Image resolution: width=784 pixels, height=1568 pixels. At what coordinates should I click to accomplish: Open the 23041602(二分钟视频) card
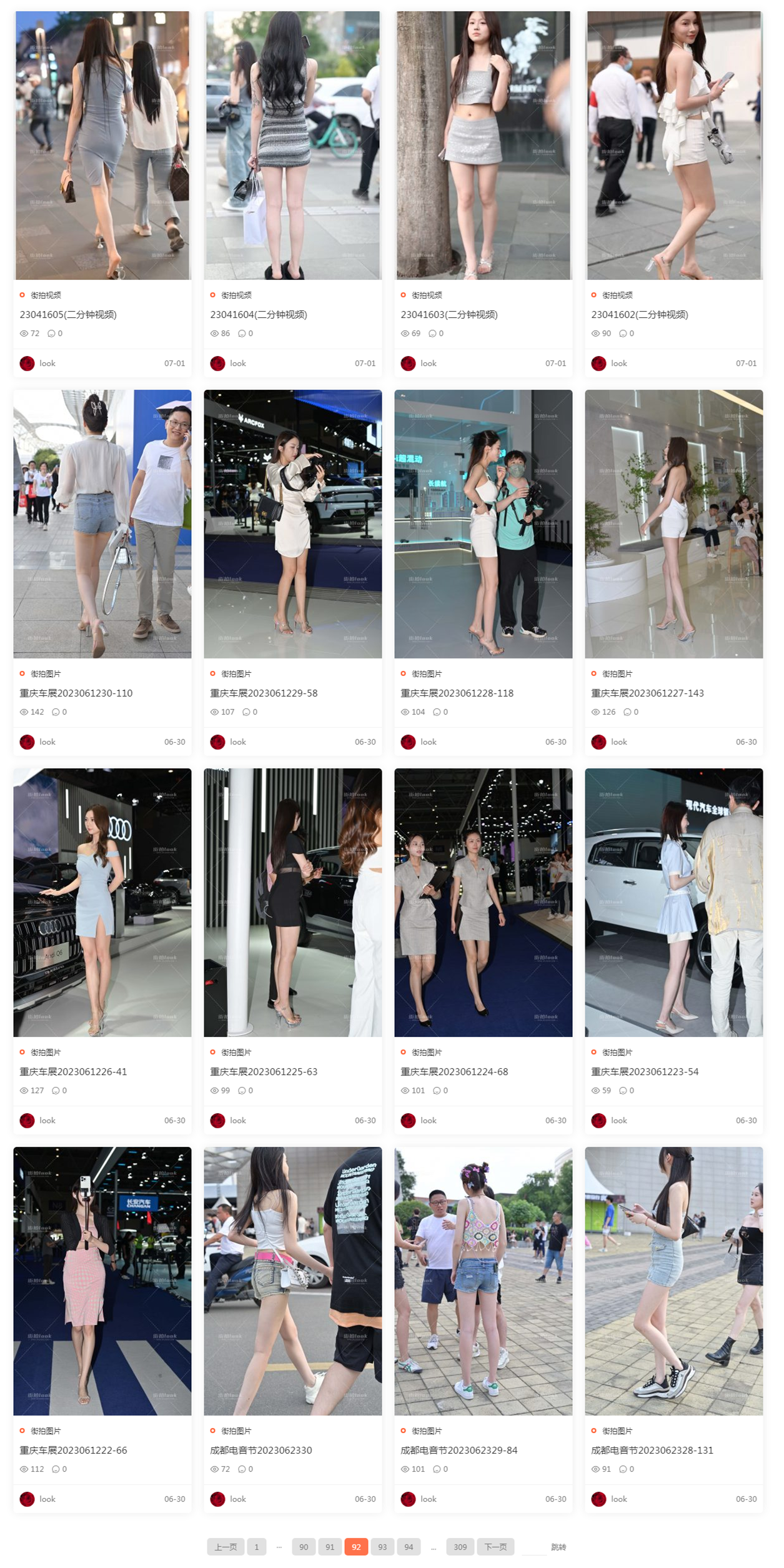tap(640, 314)
